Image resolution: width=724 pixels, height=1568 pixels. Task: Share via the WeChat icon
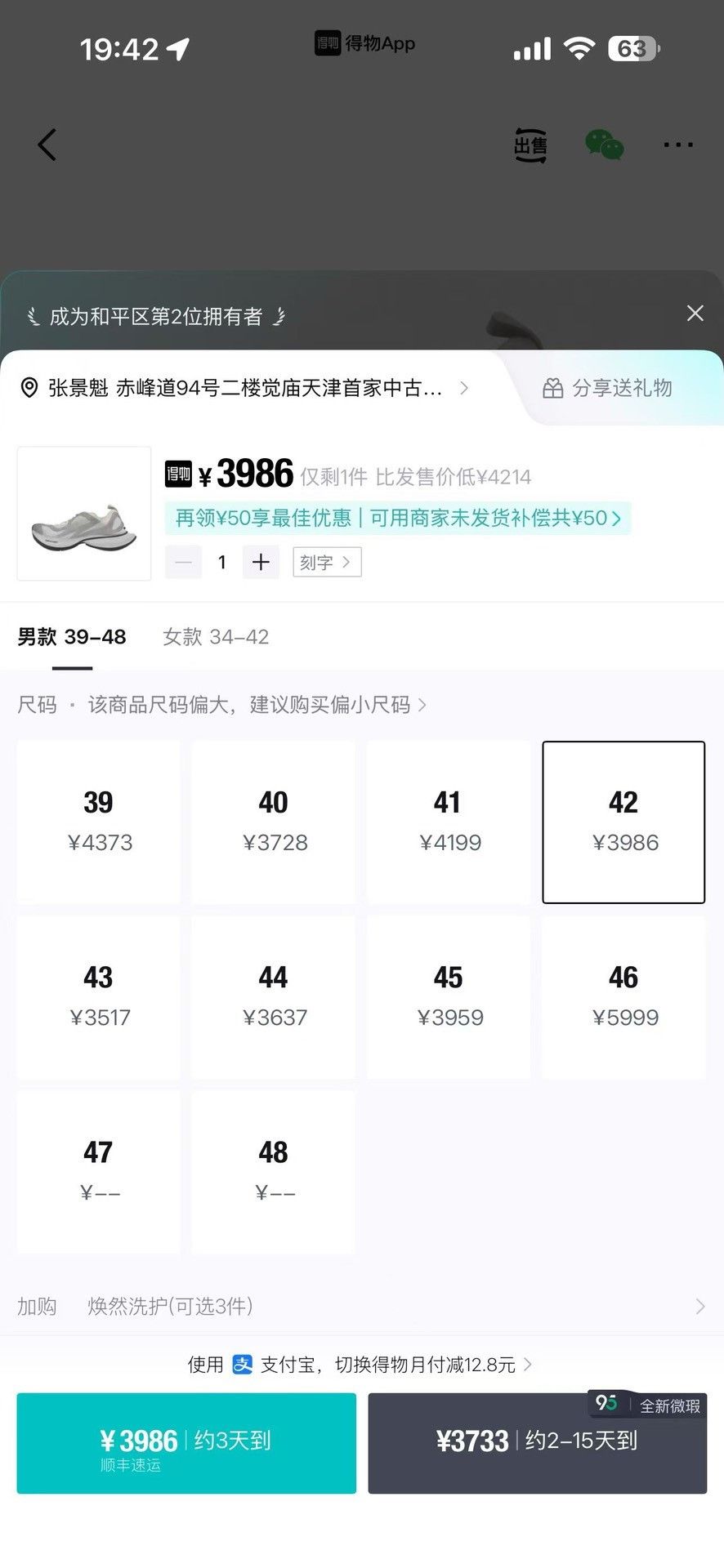605,145
